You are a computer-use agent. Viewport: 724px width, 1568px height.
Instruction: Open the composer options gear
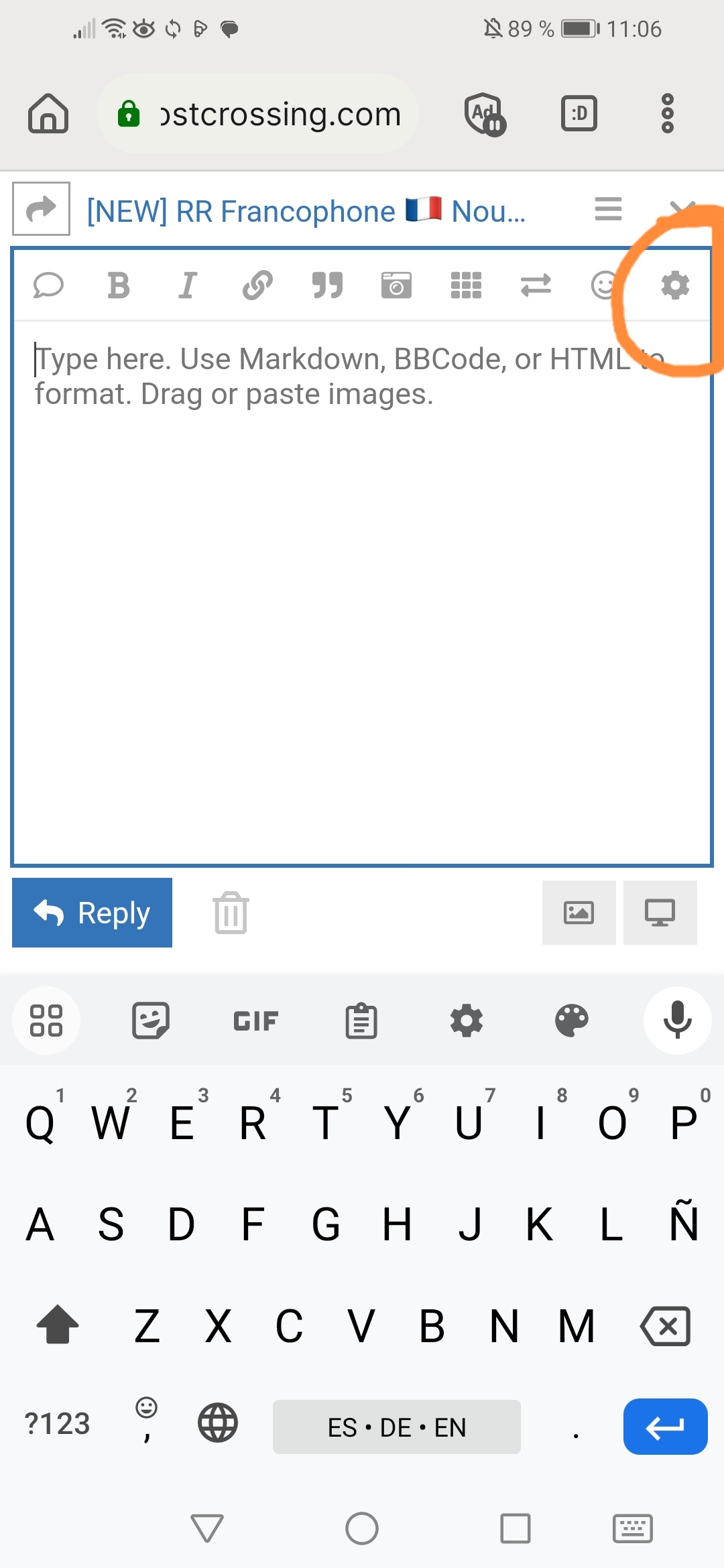[x=674, y=285]
